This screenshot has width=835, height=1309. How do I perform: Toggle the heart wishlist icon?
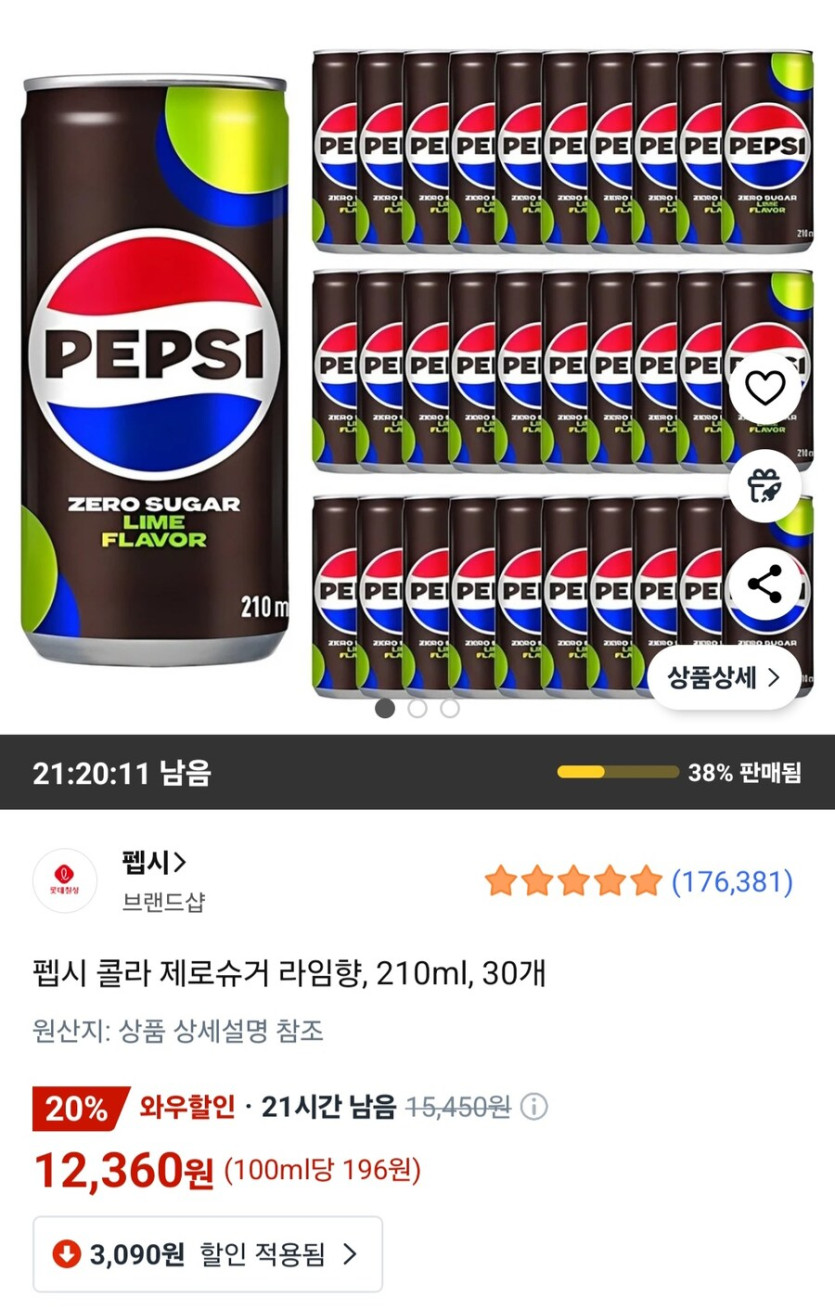(765, 387)
